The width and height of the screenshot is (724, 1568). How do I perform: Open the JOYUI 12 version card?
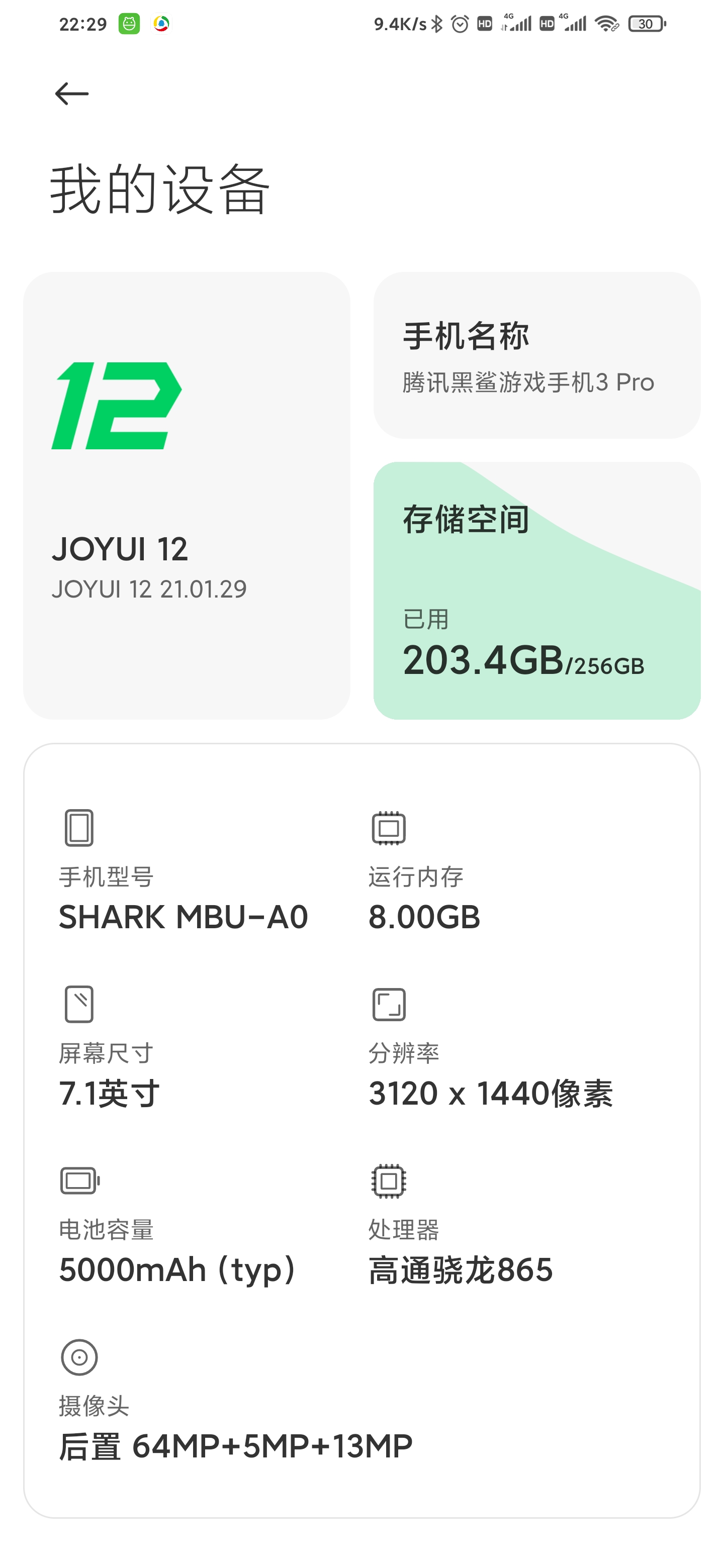pos(187,496)
